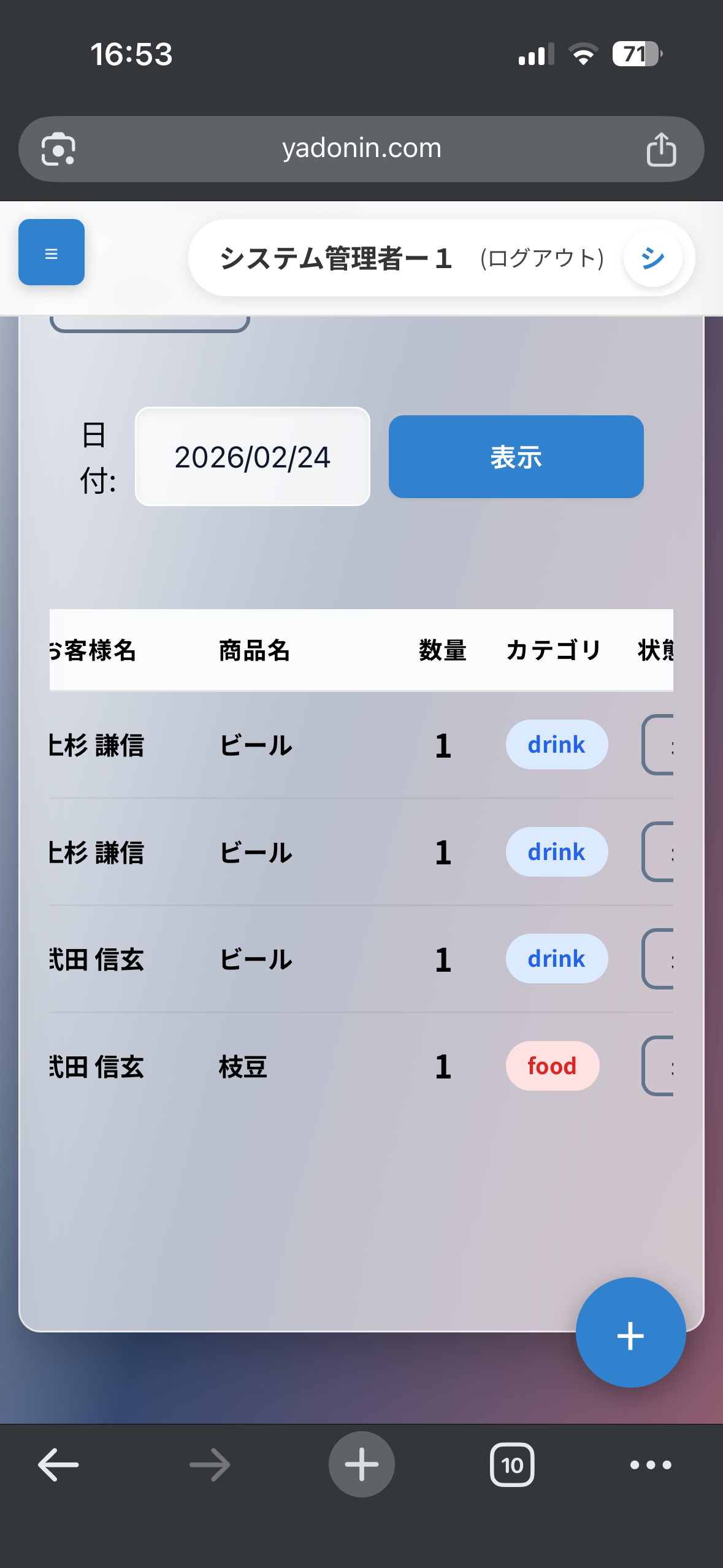Image resolution: width=723 pixels, height=1568 pixels.
Task: Open the browser lens search icon
Action: 58,150
